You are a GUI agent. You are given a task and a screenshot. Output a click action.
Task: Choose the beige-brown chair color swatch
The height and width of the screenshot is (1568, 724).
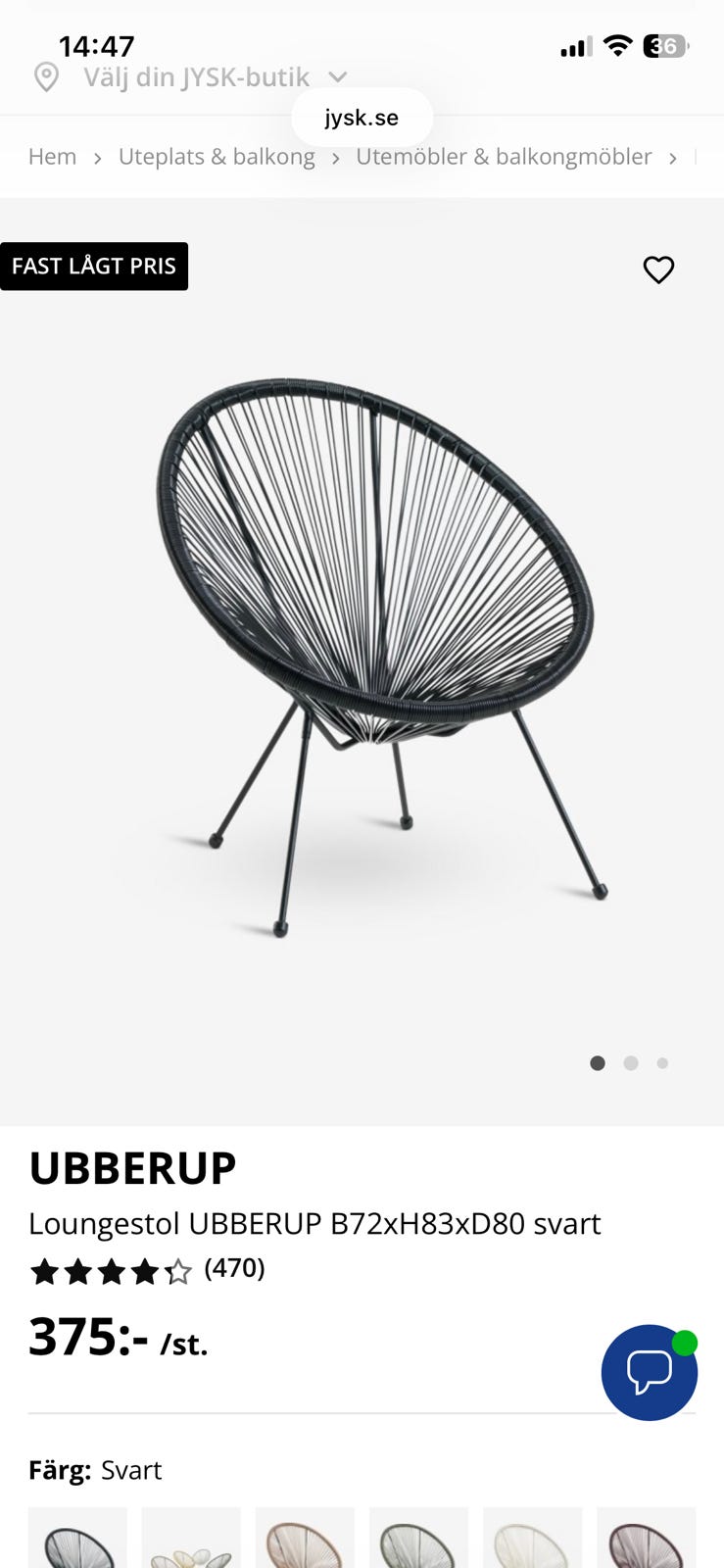(305, 1541)
